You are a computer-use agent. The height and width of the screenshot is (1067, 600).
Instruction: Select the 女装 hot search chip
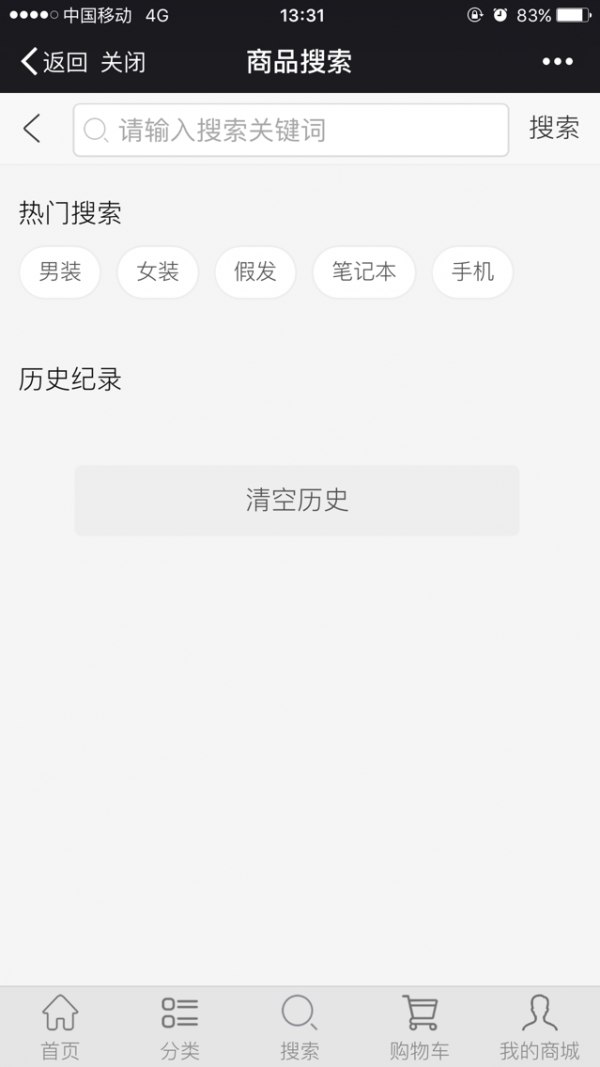(x=158, y=272)
